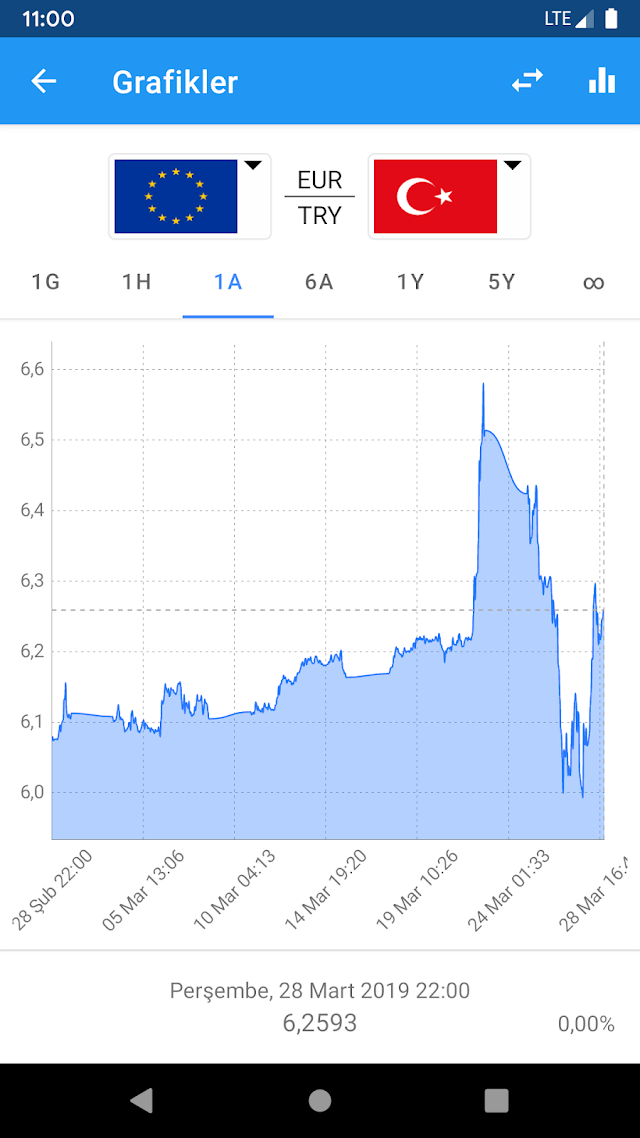Switch to the 1Y range
Image resolution: width=640 pixels, height=1138 pixels.
(x=411, y=282)
